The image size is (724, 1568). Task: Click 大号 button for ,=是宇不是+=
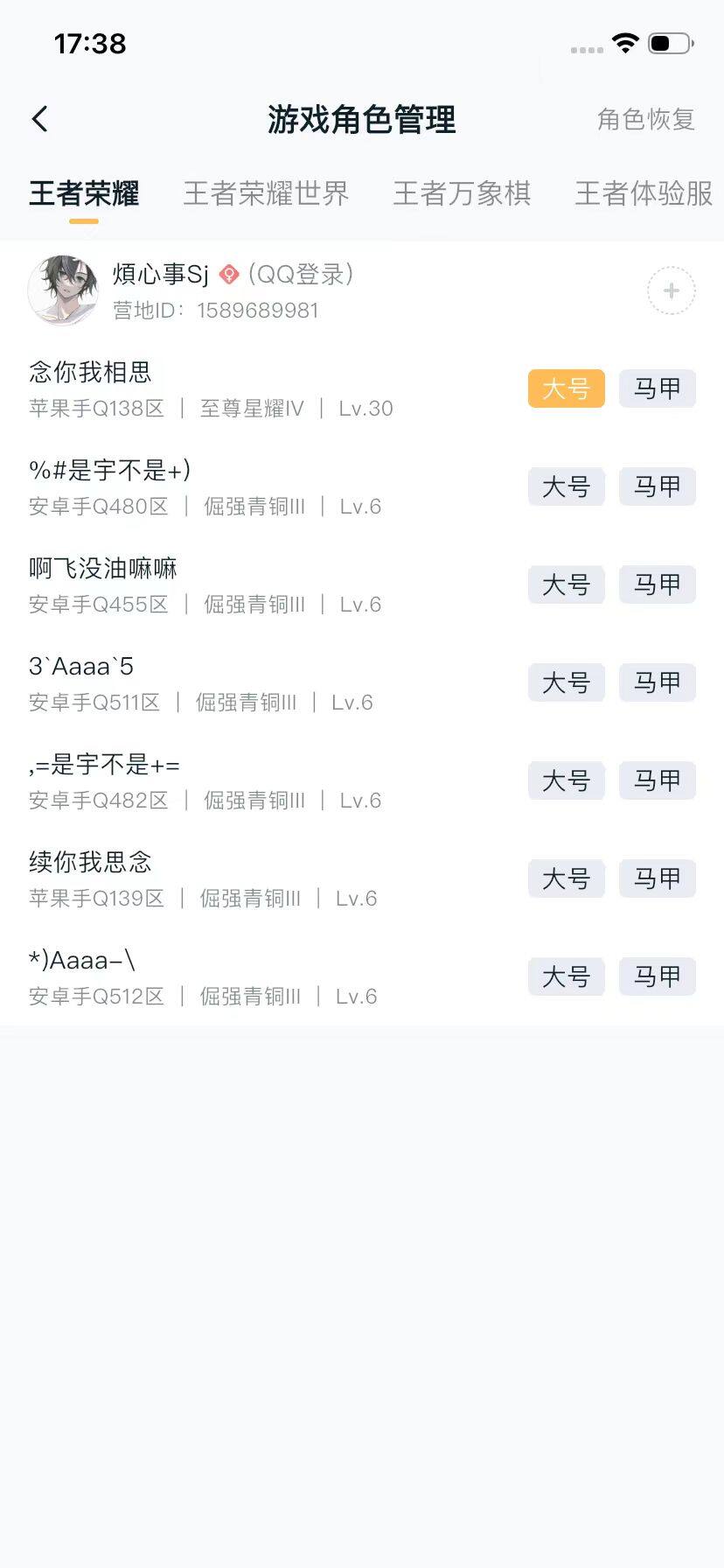click(x=566, y=780)
